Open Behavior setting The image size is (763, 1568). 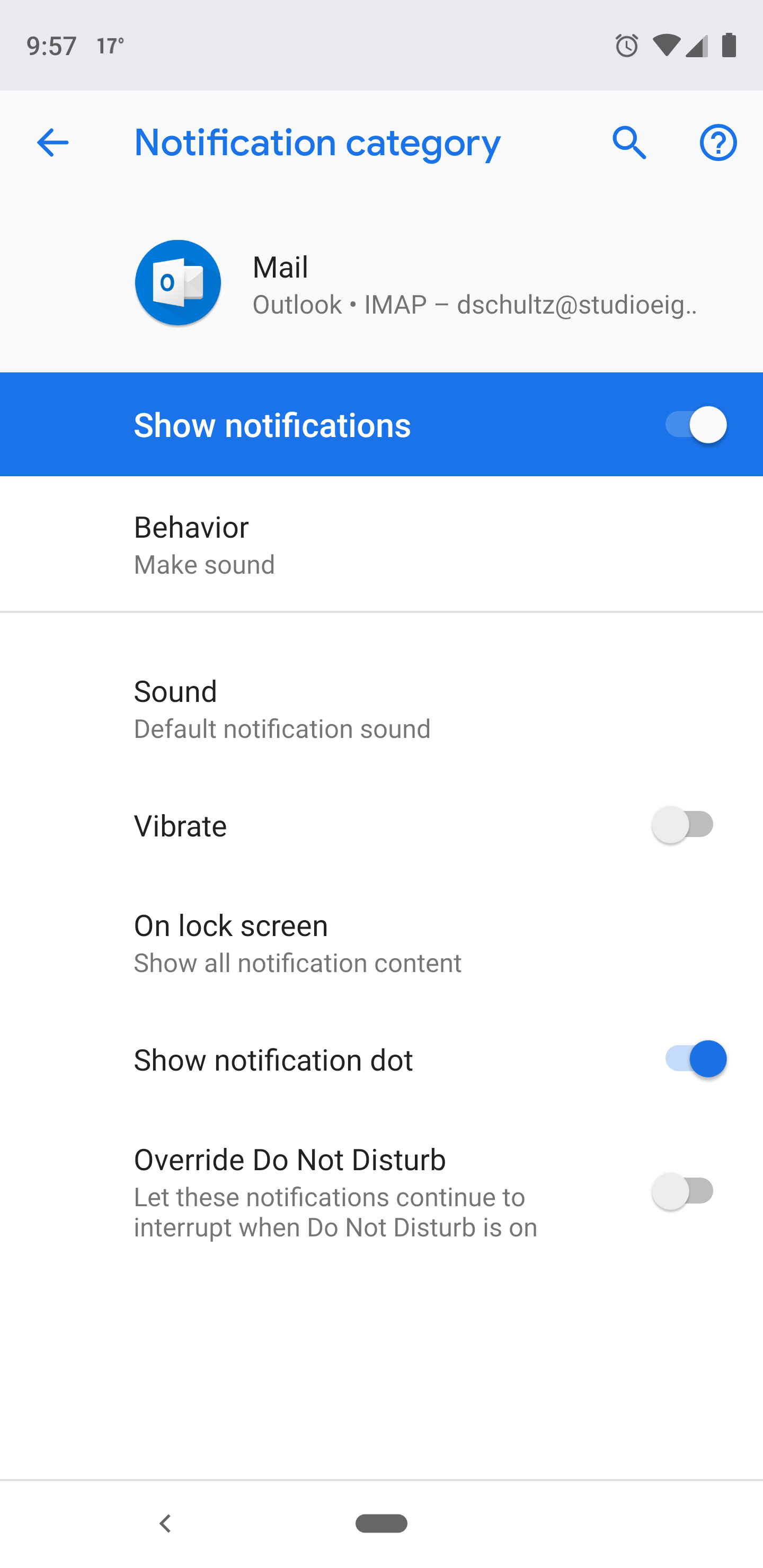pyautogui.click(x=381, y=545)
